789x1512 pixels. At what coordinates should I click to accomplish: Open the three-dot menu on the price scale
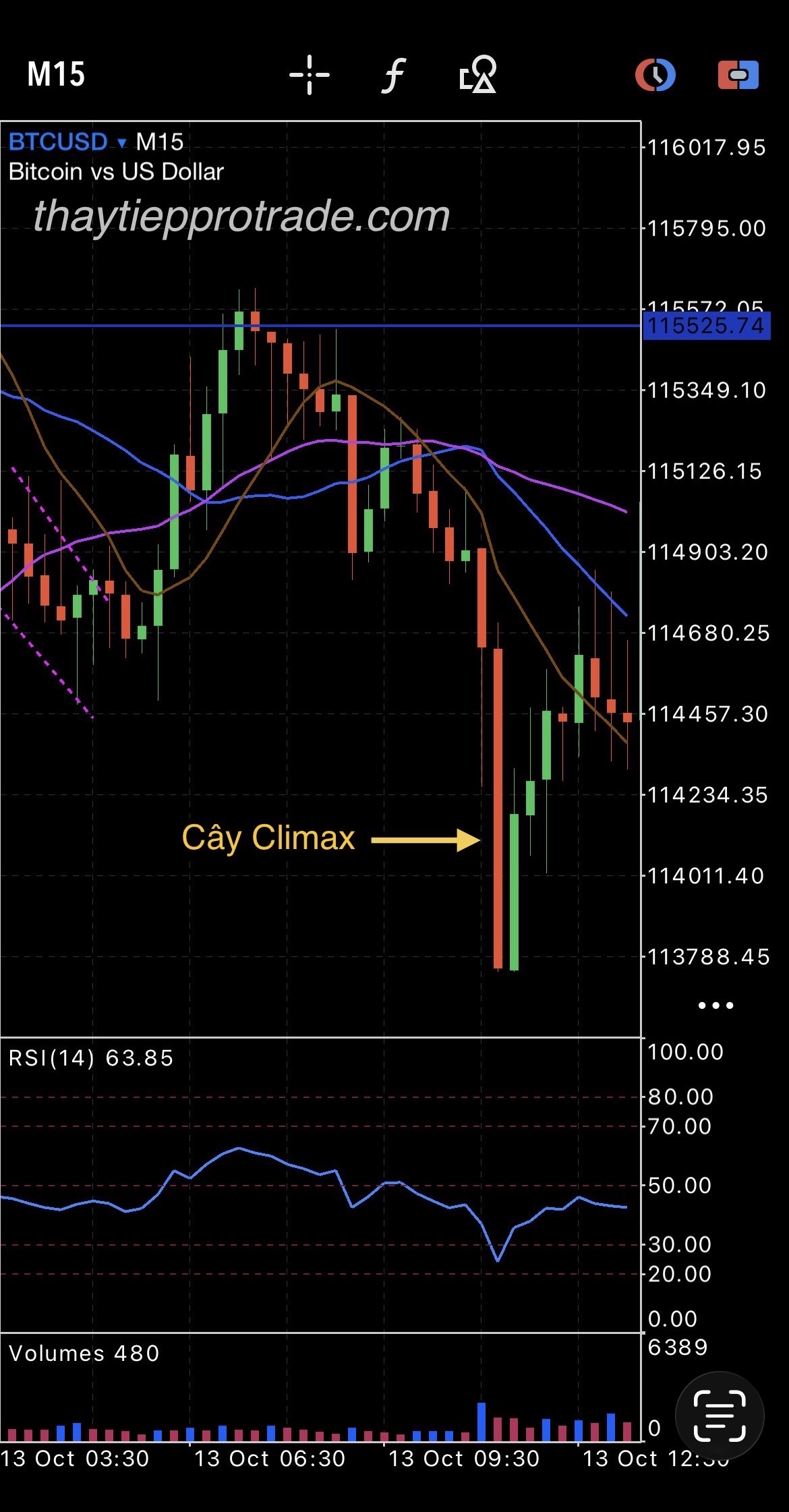[x=715, y=1006]
